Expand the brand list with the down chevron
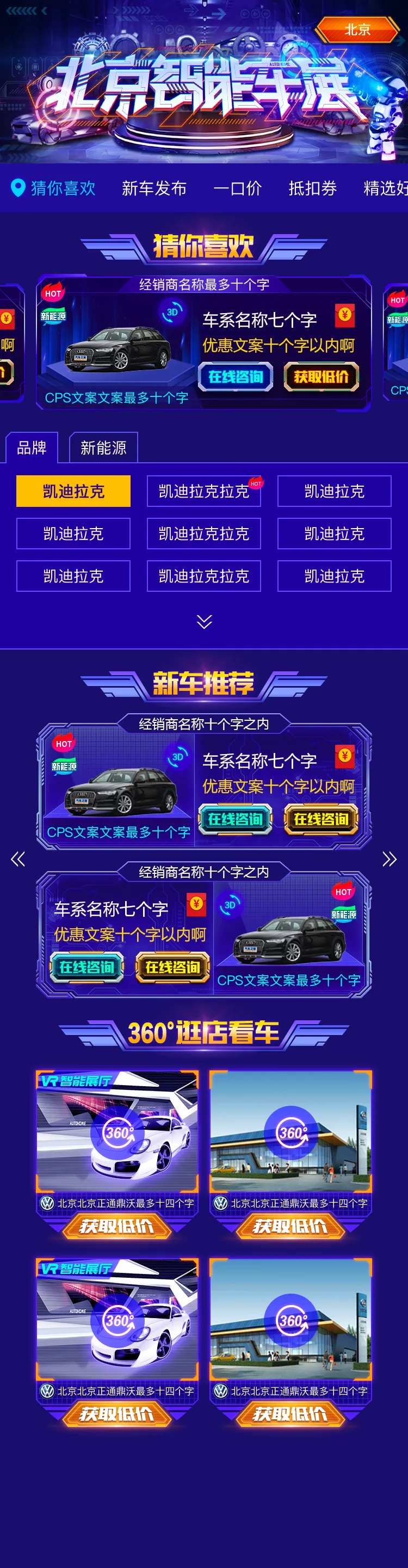This screenshot has width=408, height=1568. pyautogui.click(x=205, y=621)
